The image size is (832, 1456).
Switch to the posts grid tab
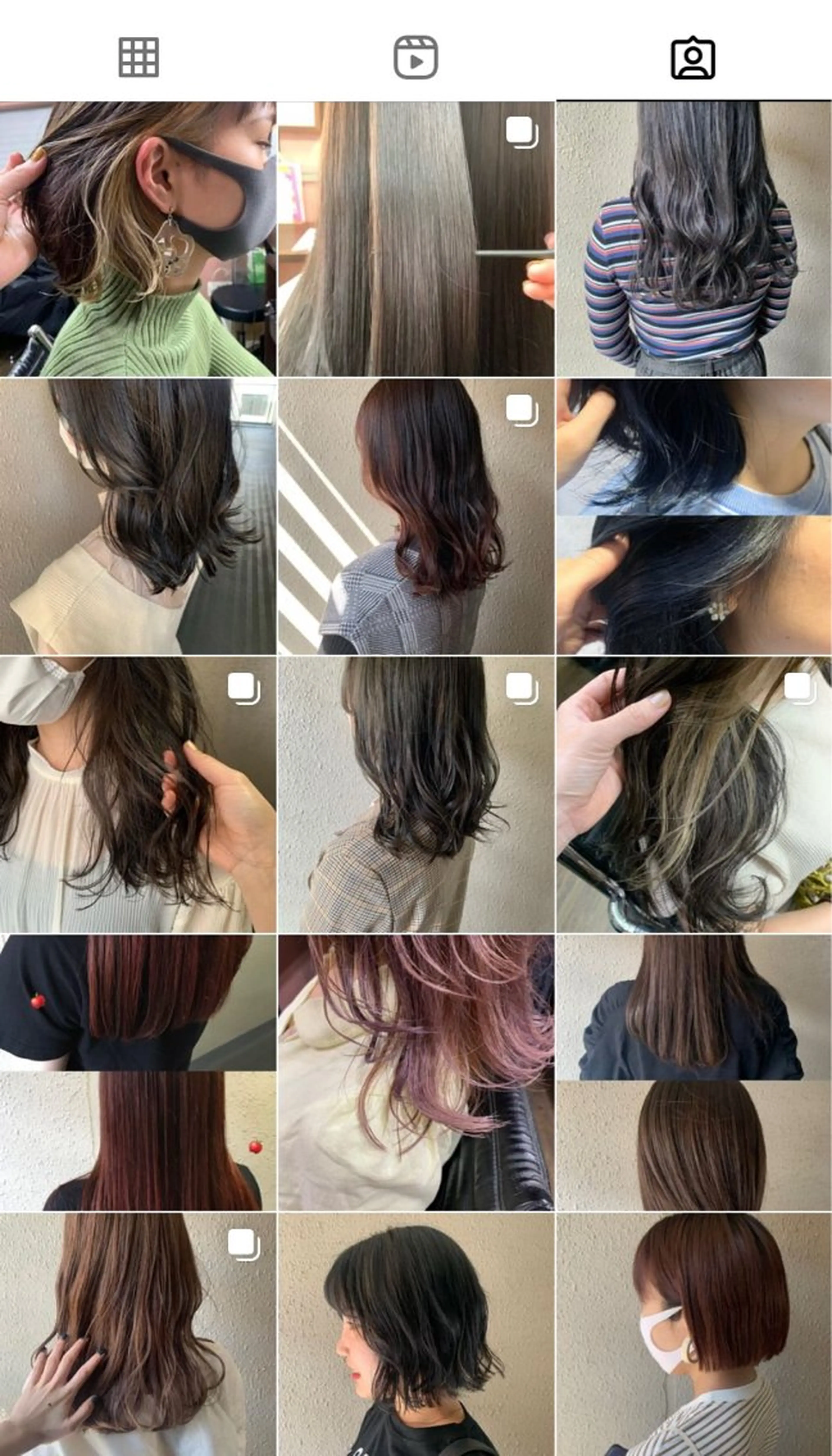(138, 57)
